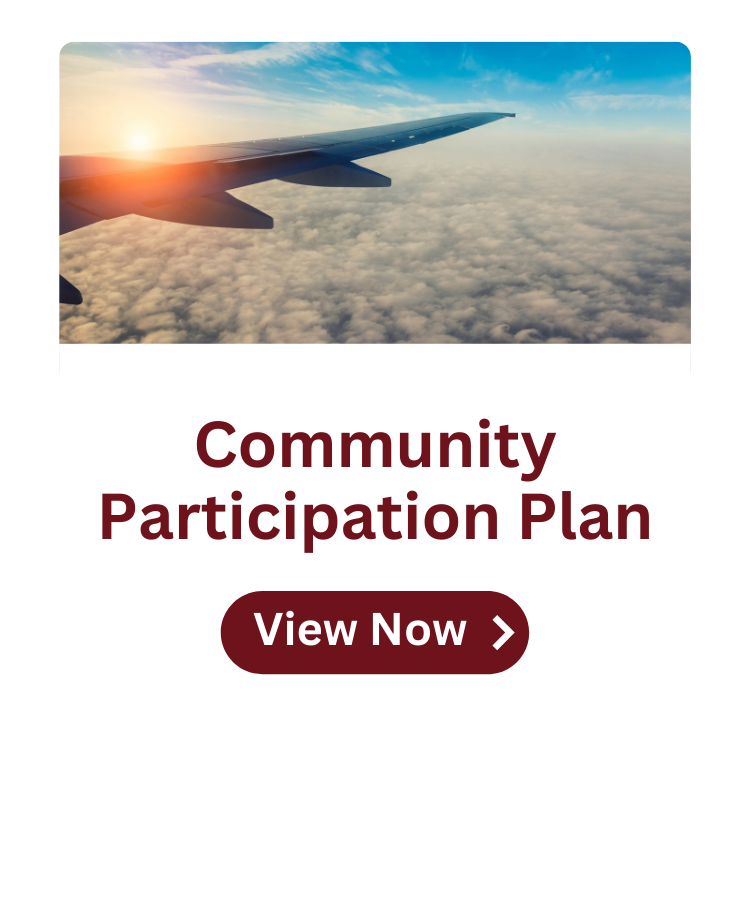Image resolution: width=750 pixels, height=900 pixels.
Task: Tap the View Now text label
Action: pyautogui.click(x=360, y=631)
